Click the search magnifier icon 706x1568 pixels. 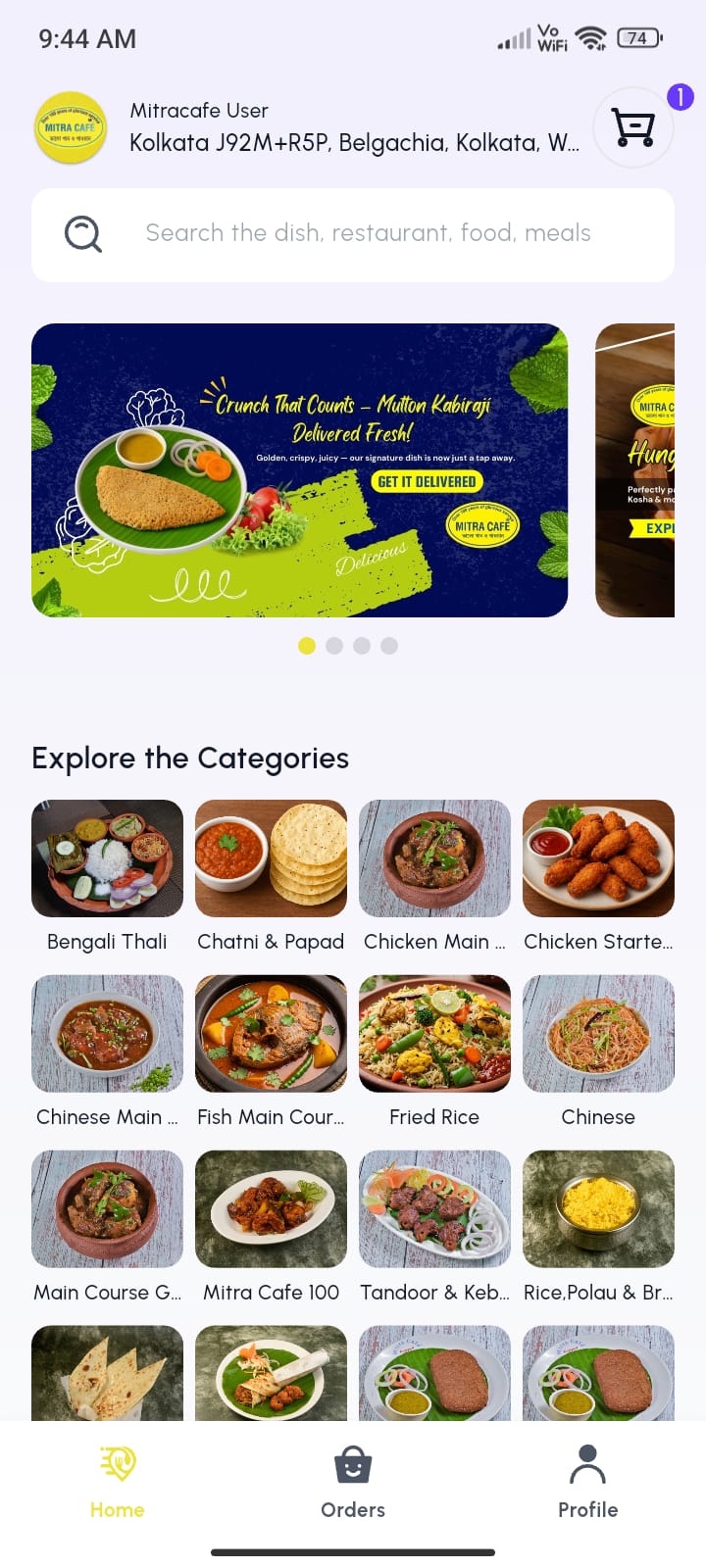(82, 233)
